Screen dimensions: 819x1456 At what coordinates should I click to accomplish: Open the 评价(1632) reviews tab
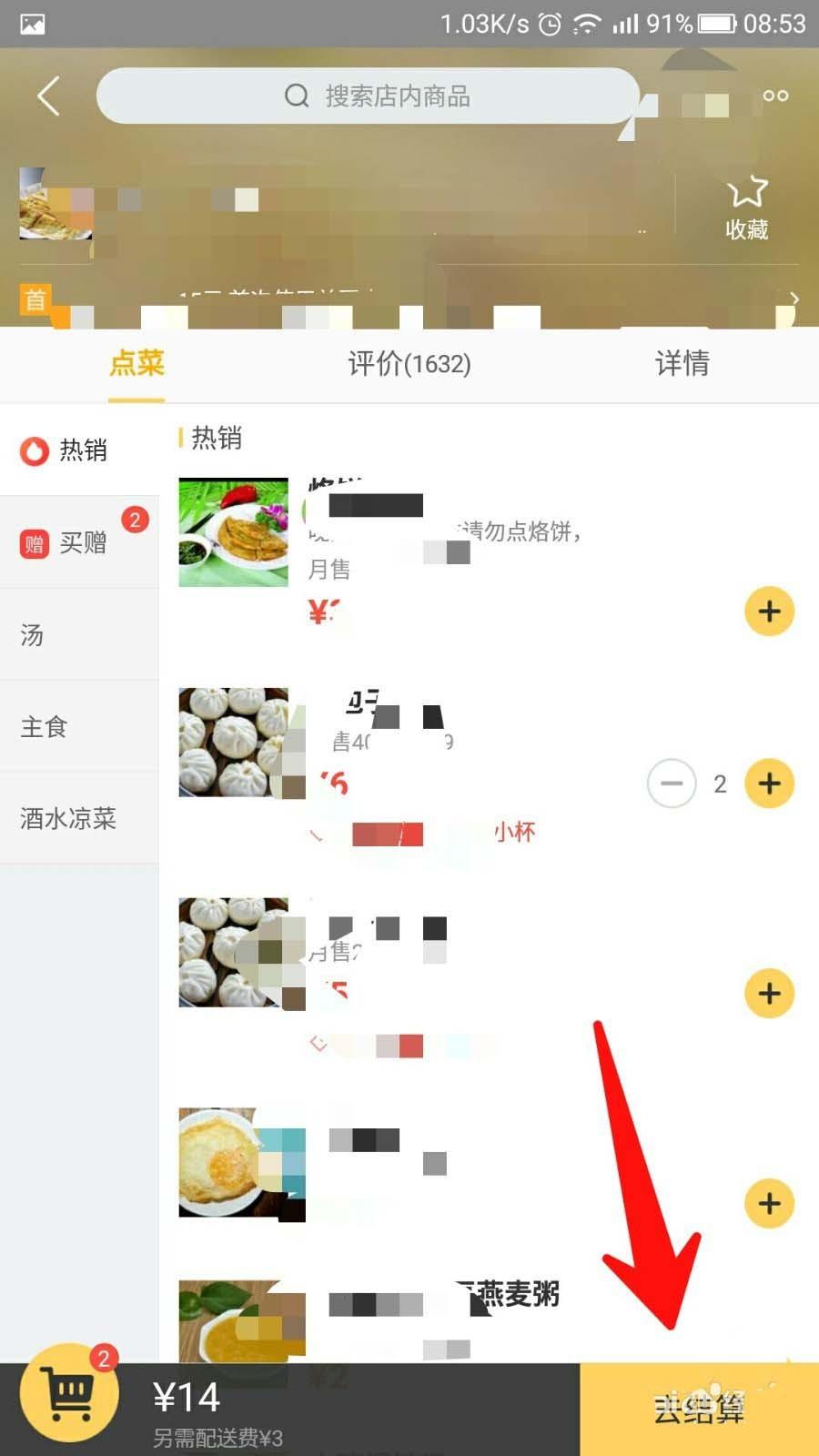[407, 365]
